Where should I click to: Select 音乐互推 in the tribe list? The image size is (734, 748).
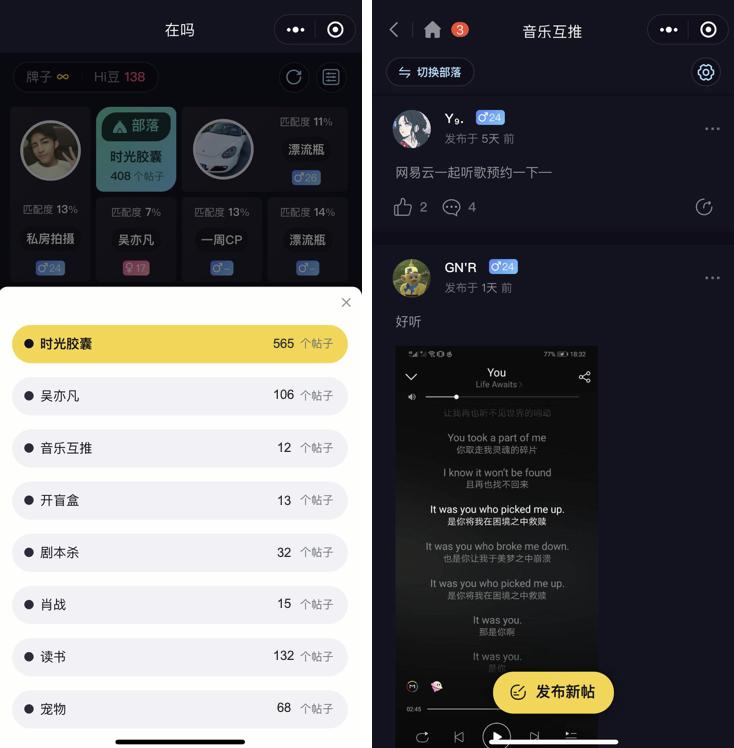click(180, 448)
